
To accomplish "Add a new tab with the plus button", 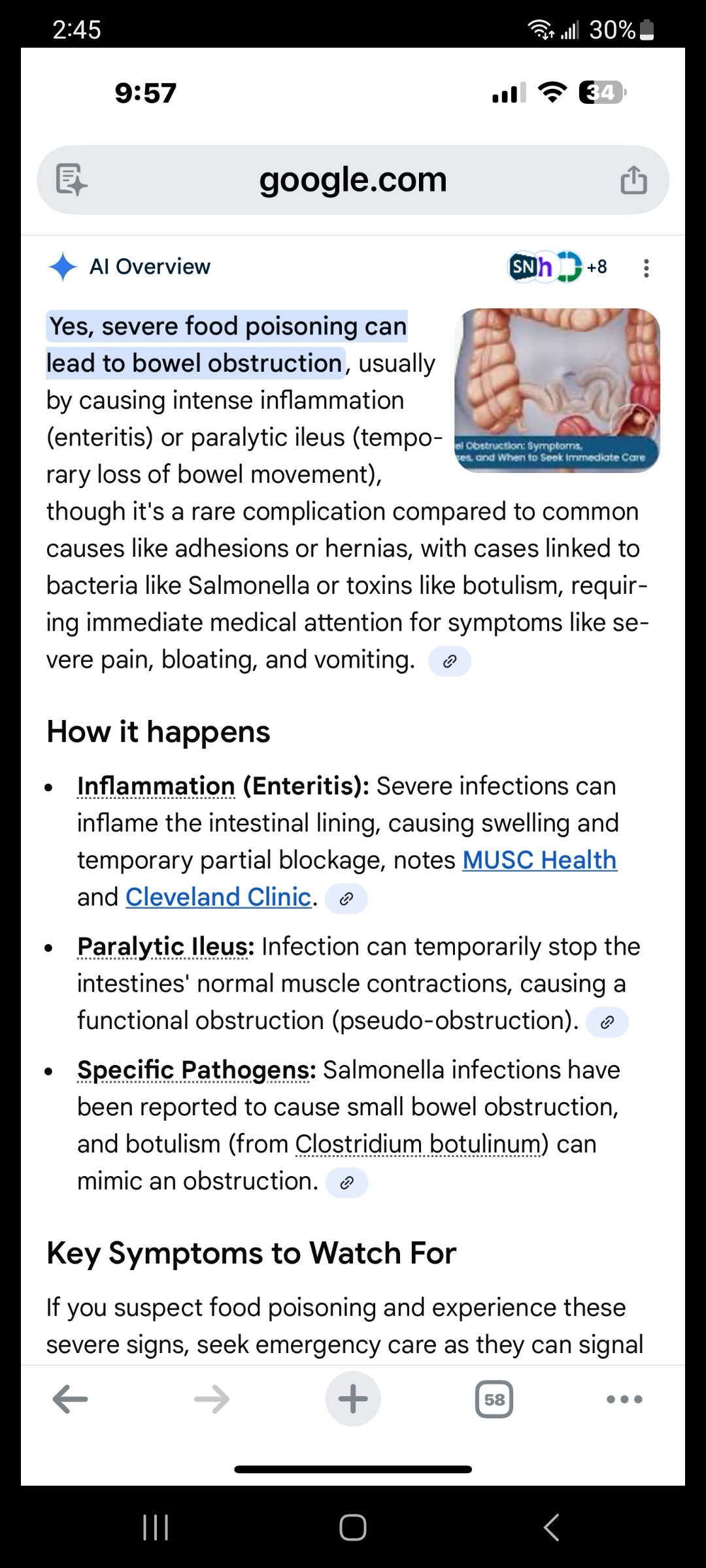I will 353,1399.
